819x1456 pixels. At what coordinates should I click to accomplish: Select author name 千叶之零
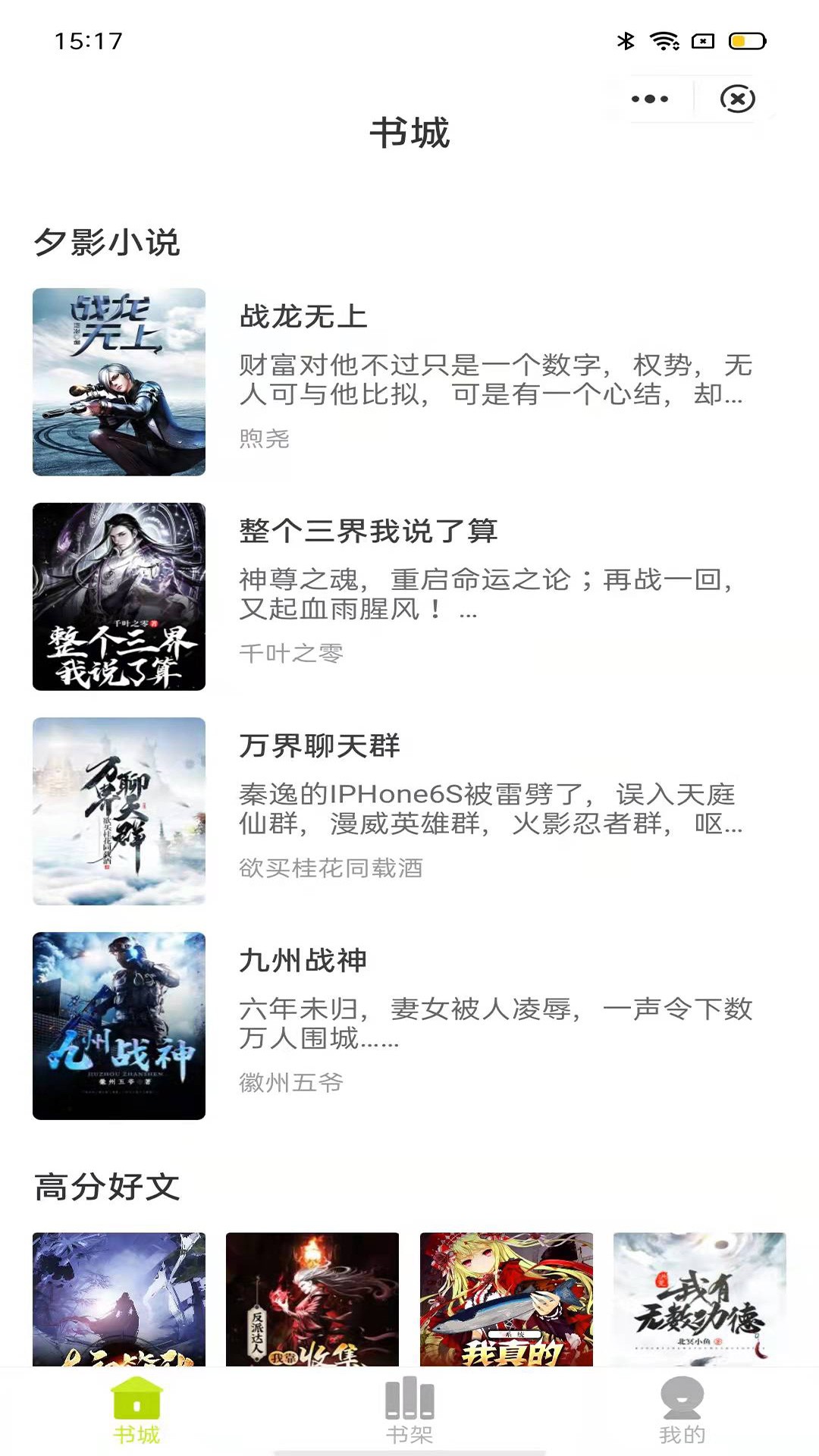point(292,652)
